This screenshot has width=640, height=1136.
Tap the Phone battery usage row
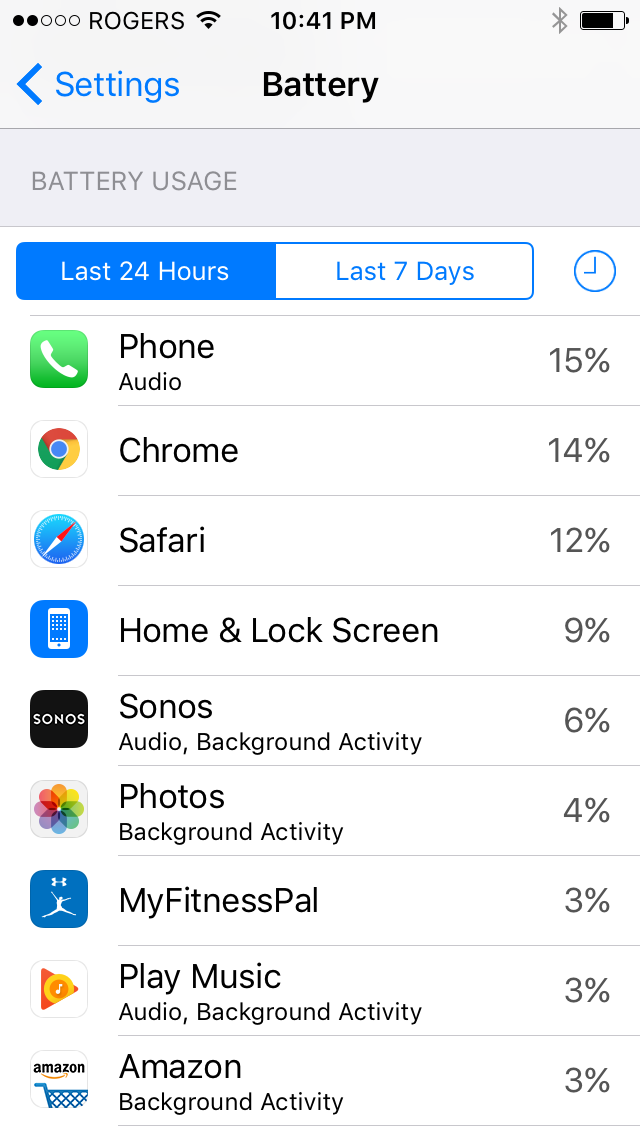(x=320, y=360)
